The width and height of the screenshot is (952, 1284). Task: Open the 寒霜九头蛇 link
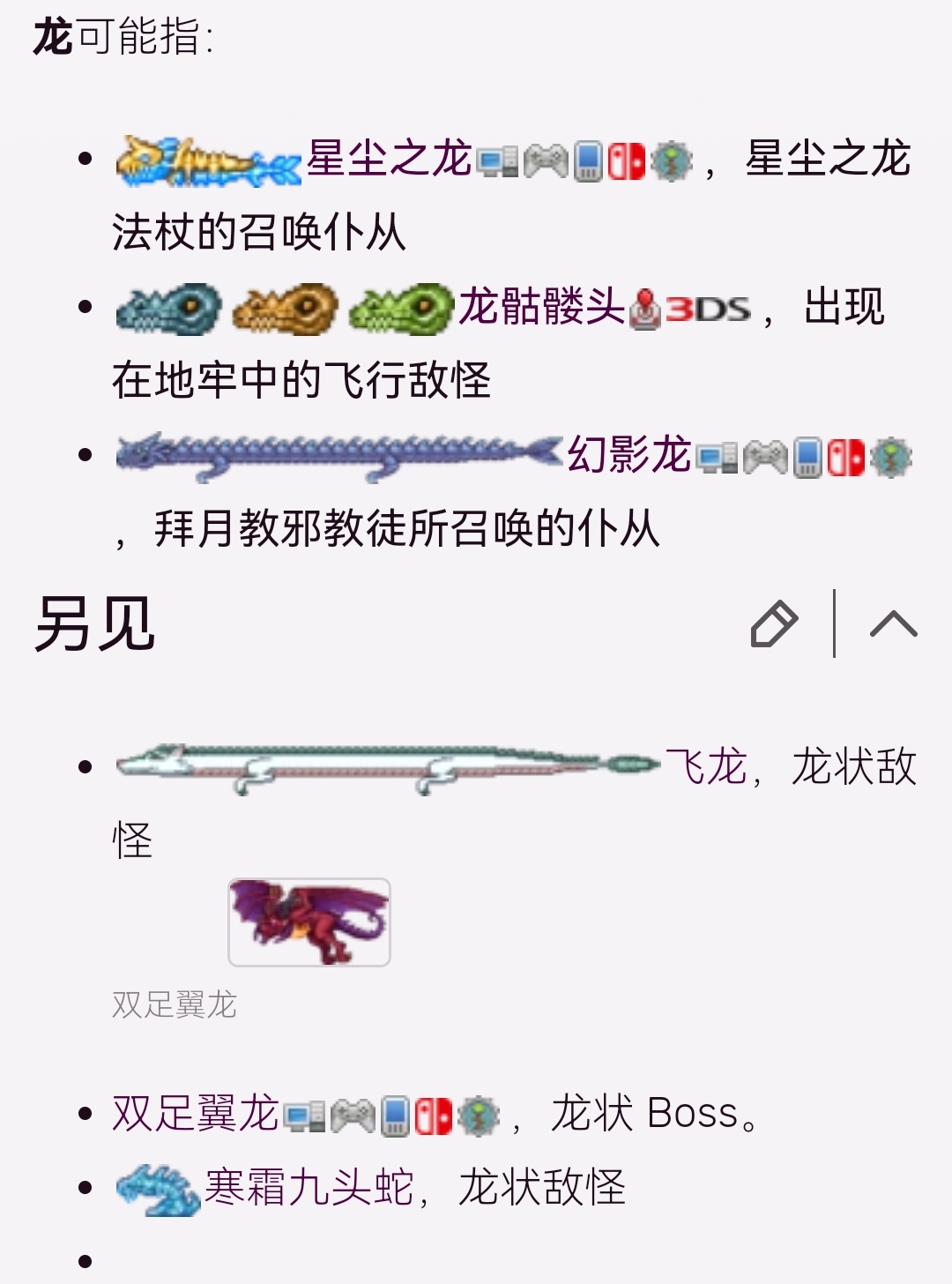click(309, 1188)
